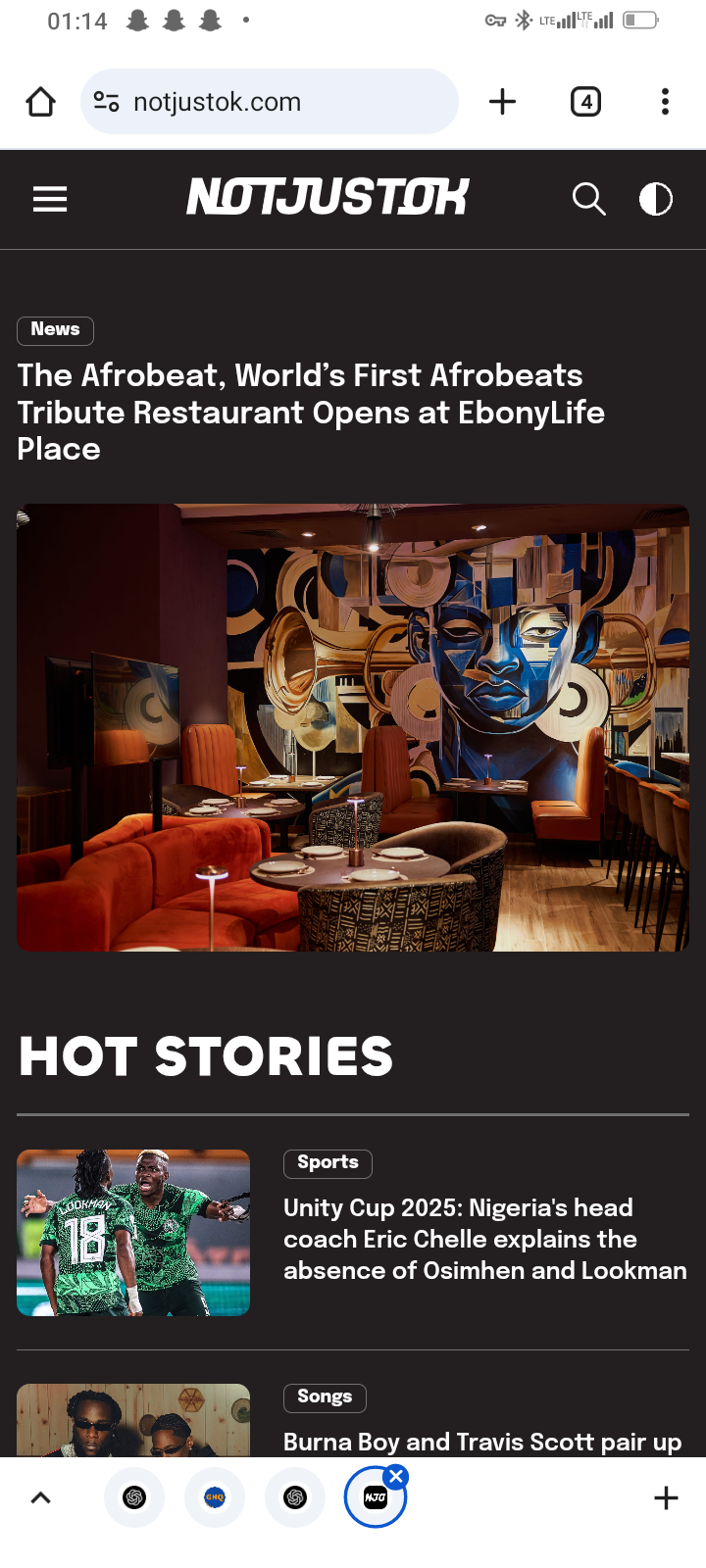Open the Afrobeat restaurant photo

(353, 727)
